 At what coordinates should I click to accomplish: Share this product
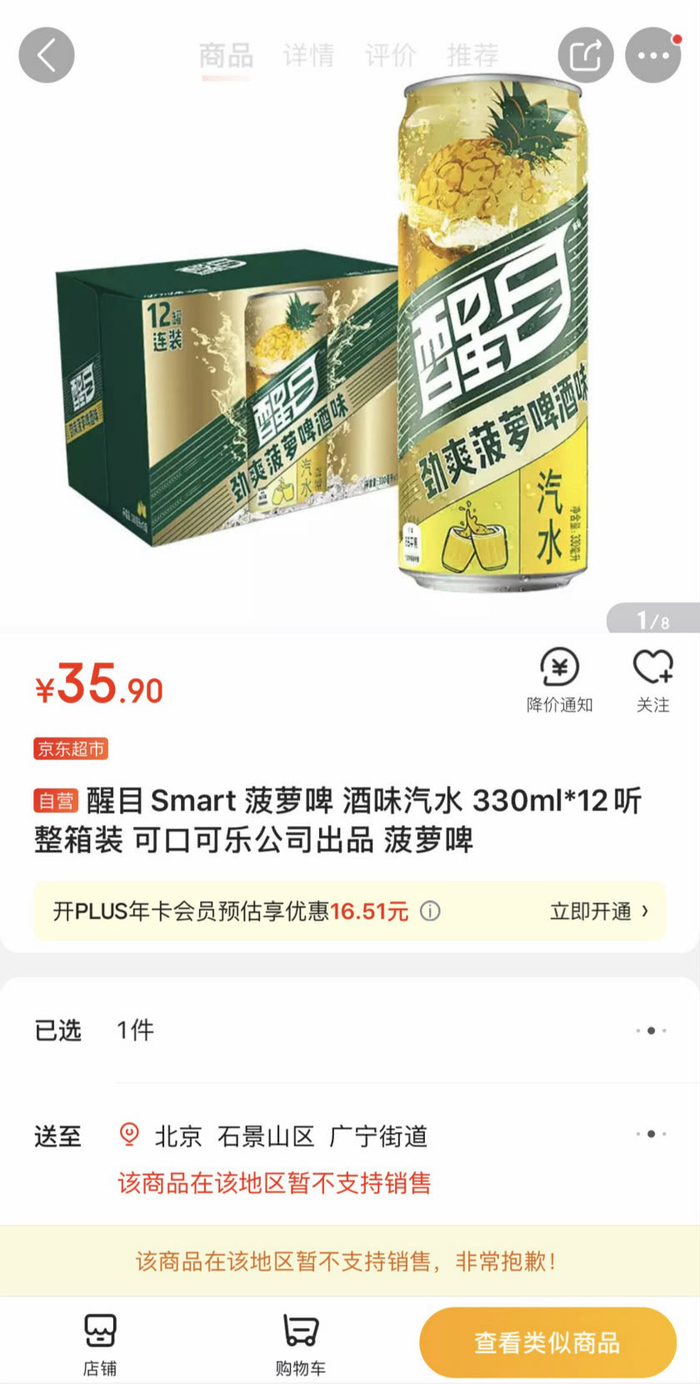pyautogui.click(x=586, y=55)
